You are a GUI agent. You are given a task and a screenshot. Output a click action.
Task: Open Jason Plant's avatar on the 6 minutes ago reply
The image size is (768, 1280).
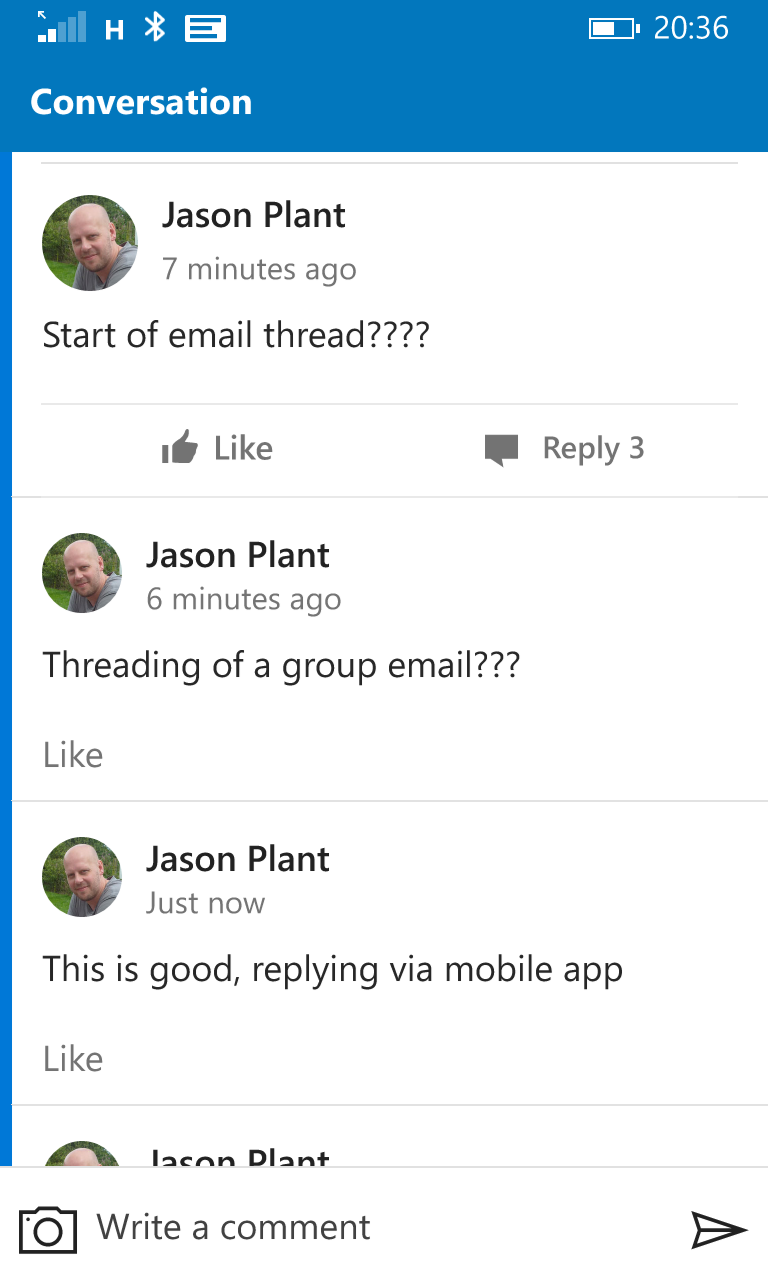click(82, 573)
